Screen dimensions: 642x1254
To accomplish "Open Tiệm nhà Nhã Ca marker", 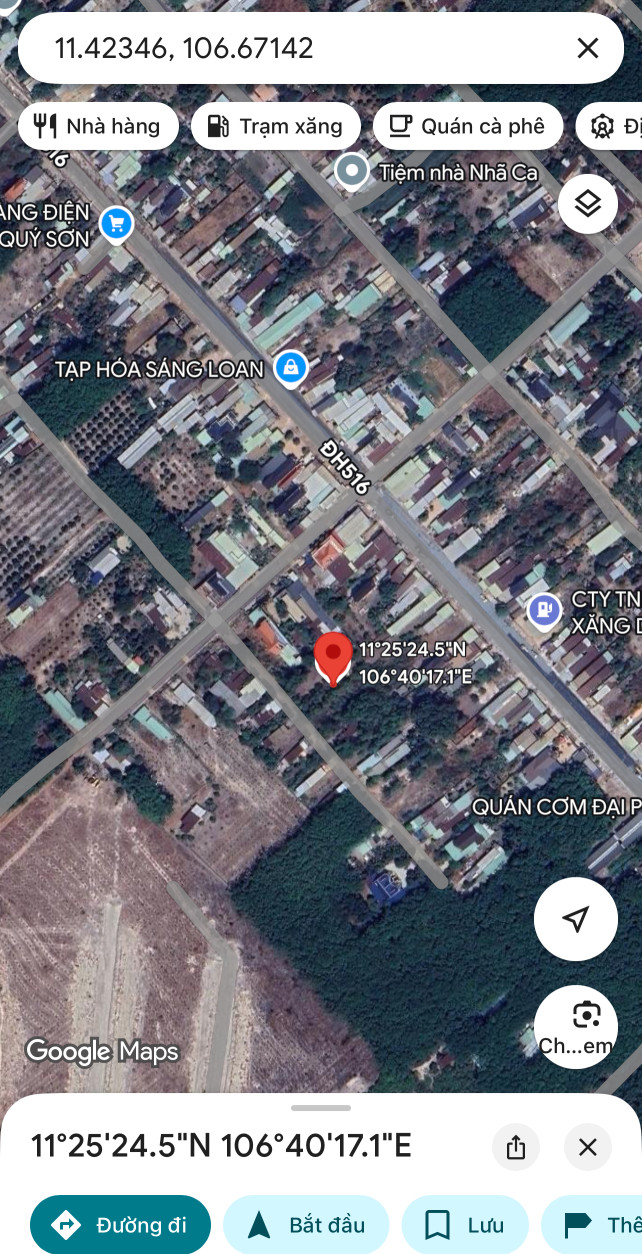I will 351,172.
